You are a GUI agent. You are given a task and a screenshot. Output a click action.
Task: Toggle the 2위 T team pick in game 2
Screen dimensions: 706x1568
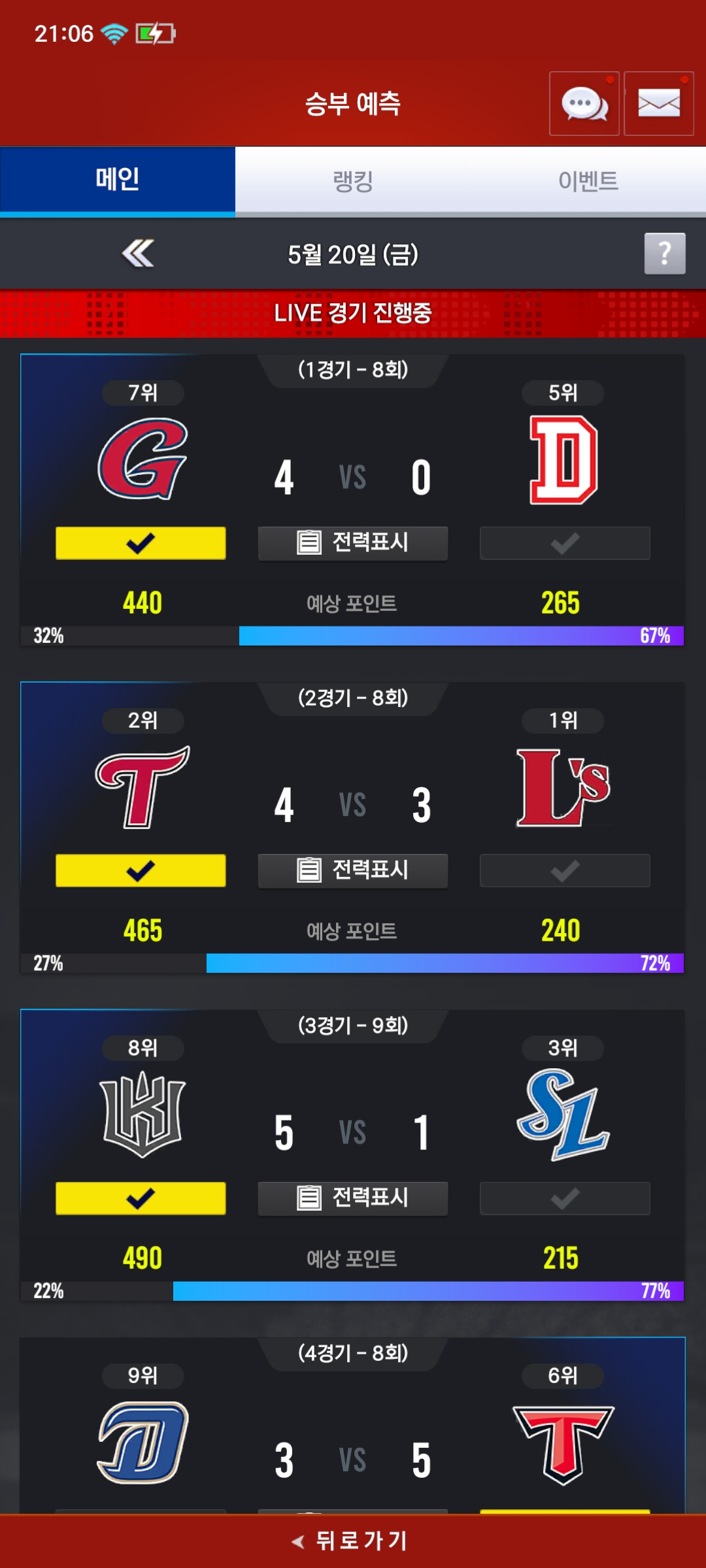(x=141, y=870)
